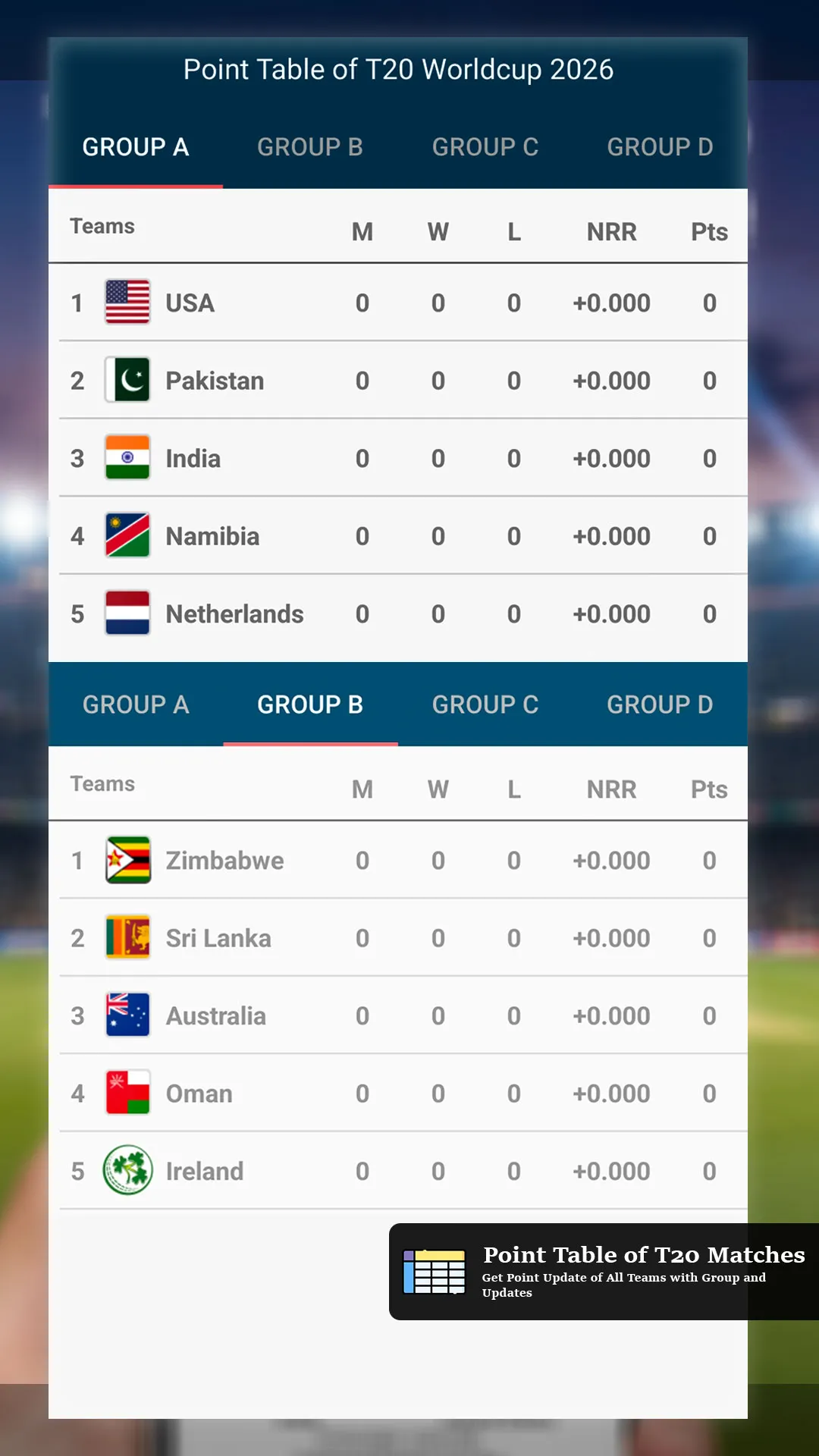Click the USA flag icon
The width and height of the screenshot is (819, 1456).
pos(127,303)
